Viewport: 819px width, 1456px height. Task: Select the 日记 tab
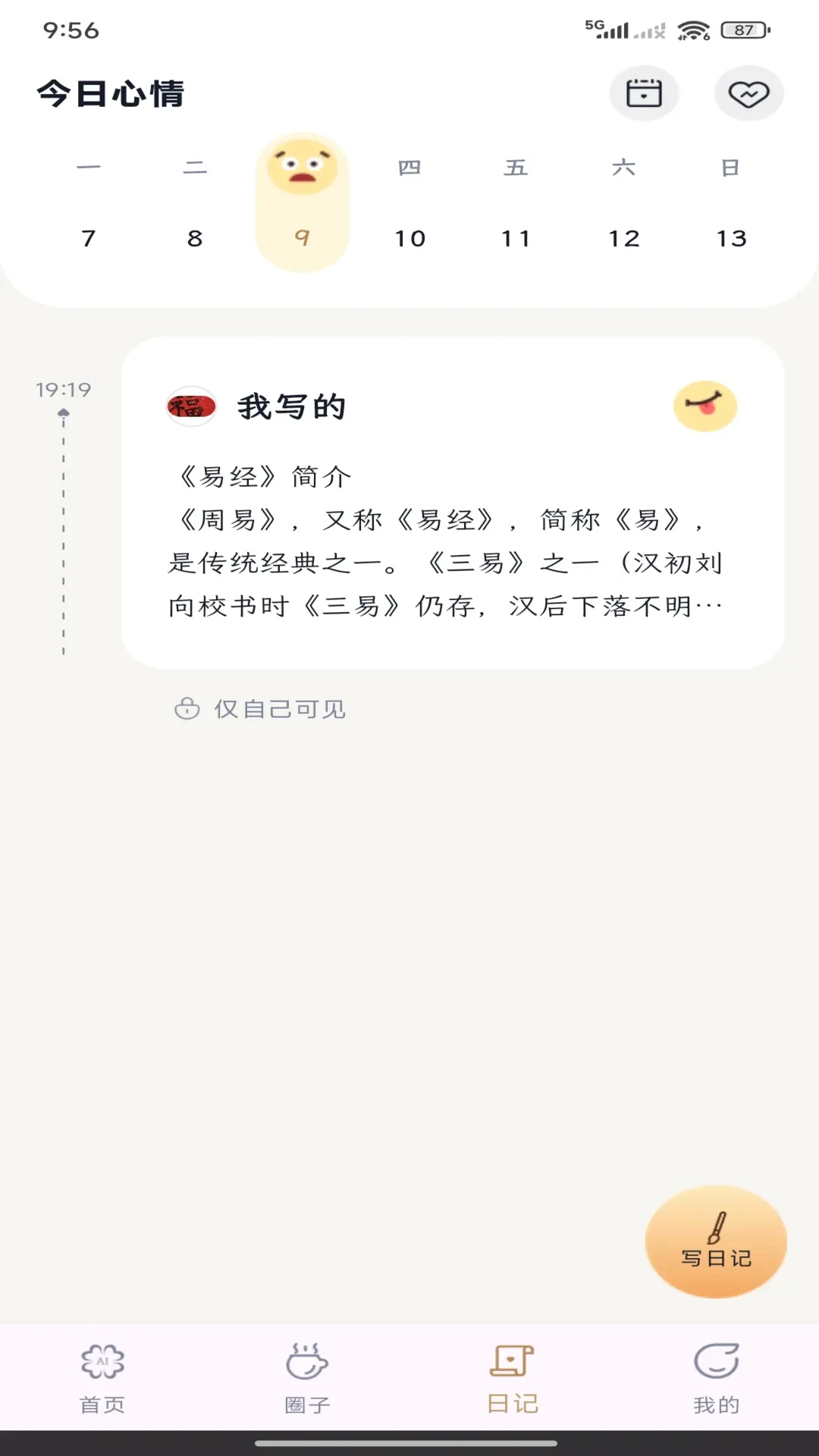coord(512,1378)
